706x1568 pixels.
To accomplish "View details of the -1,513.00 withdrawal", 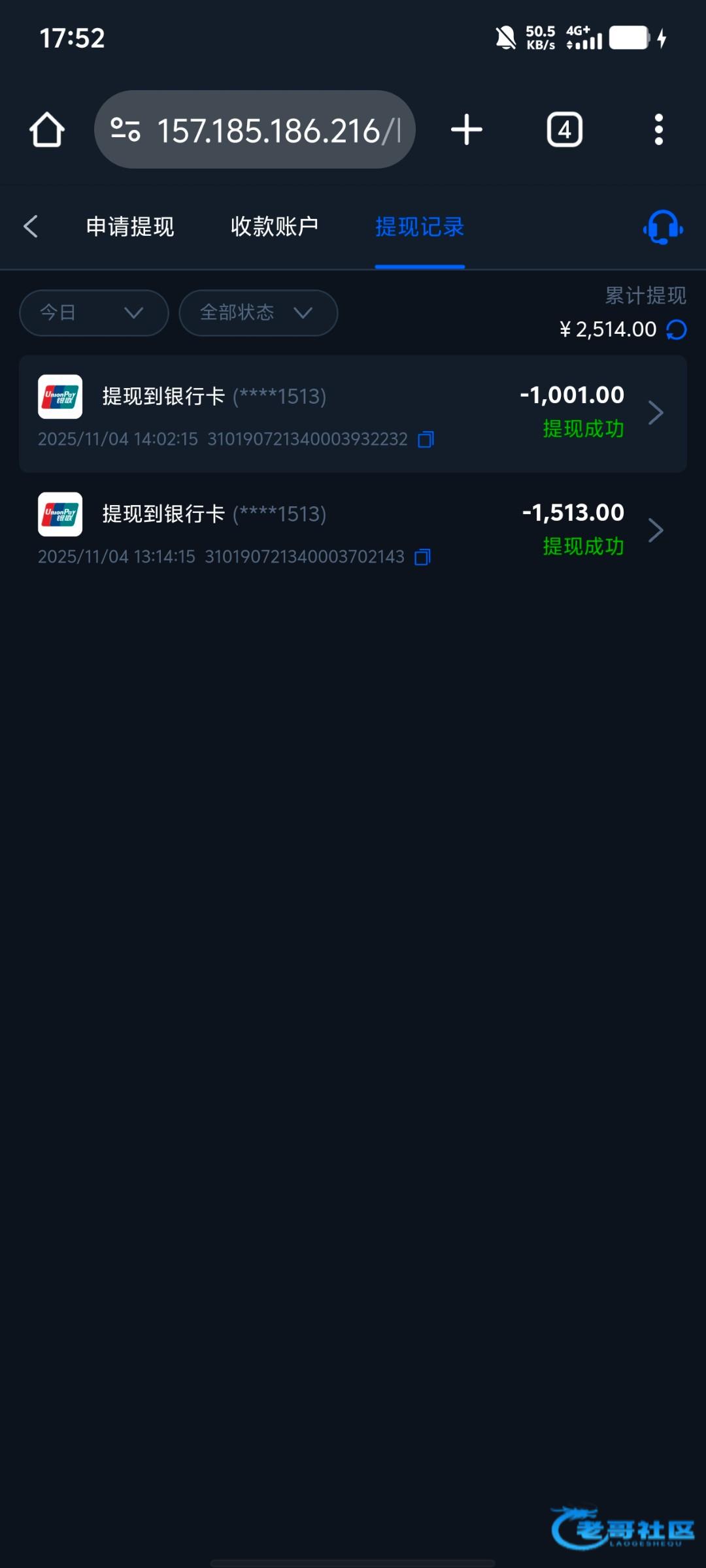I will [x=353, y=531].
